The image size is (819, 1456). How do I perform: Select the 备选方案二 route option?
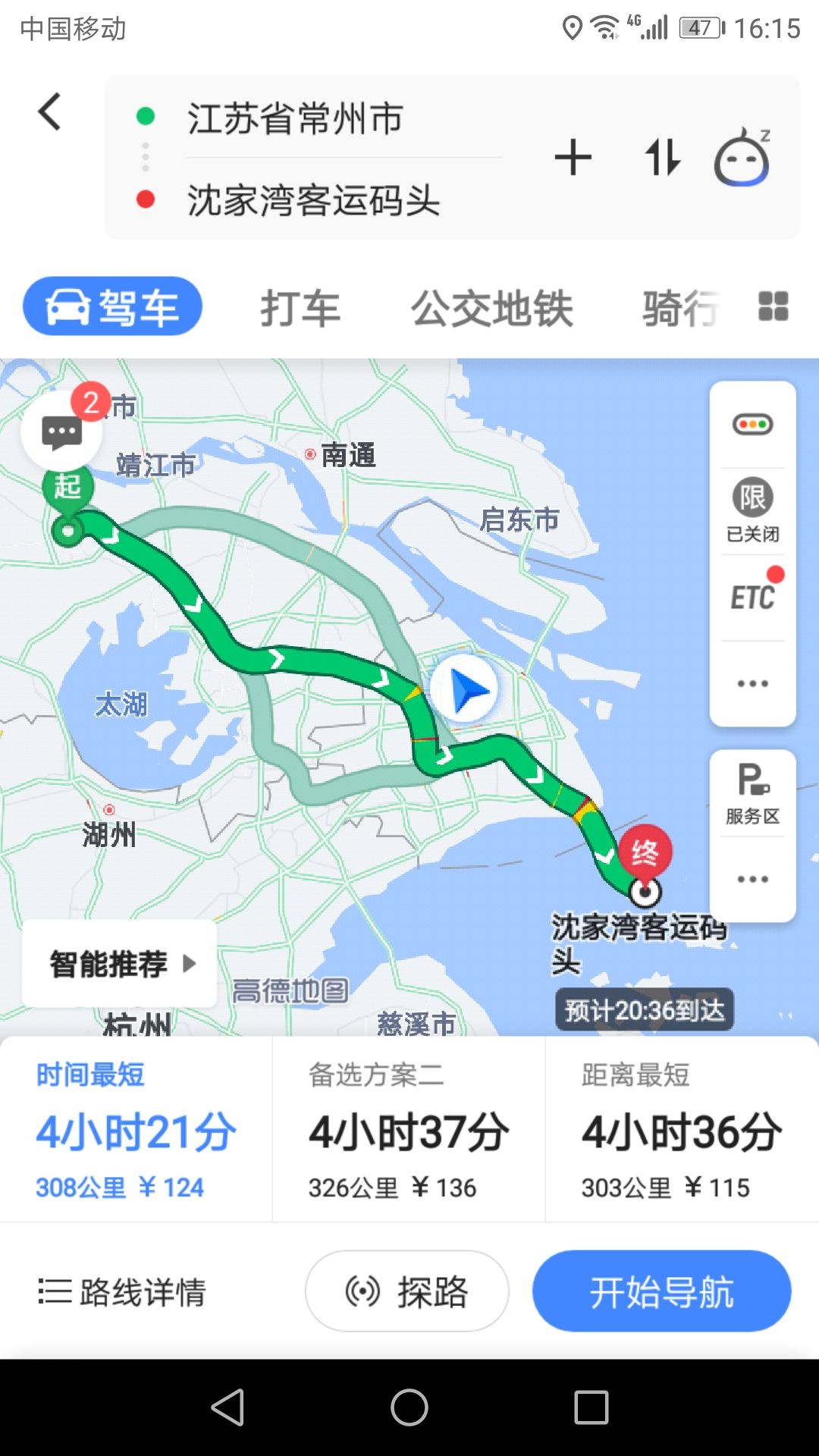coord(409,1130)
